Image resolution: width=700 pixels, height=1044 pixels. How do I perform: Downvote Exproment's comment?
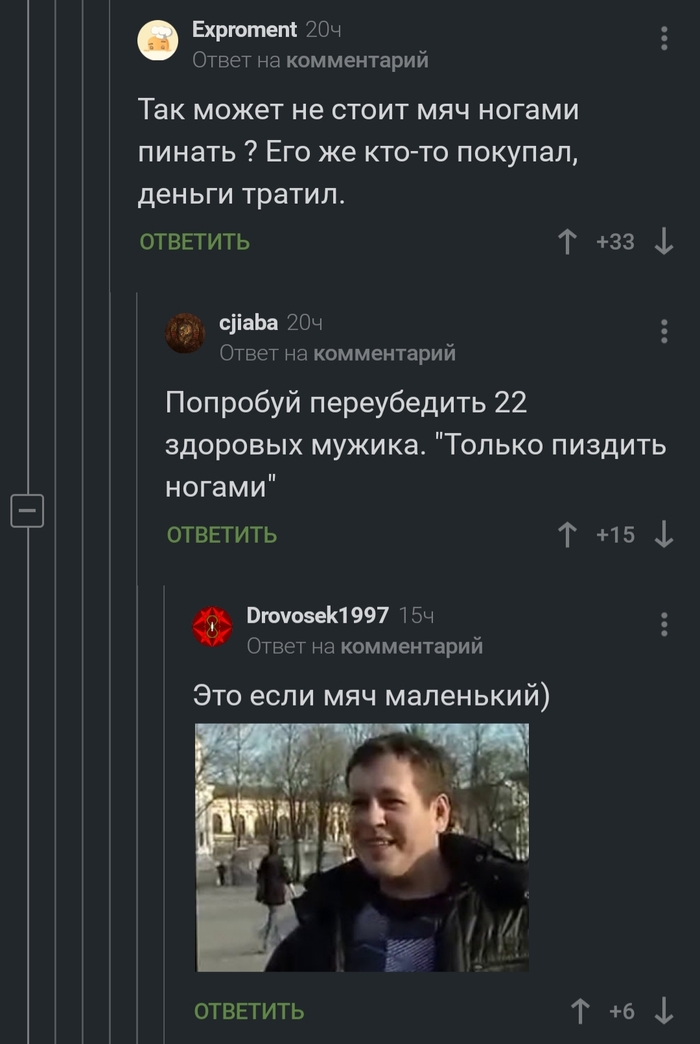(664, 242)
